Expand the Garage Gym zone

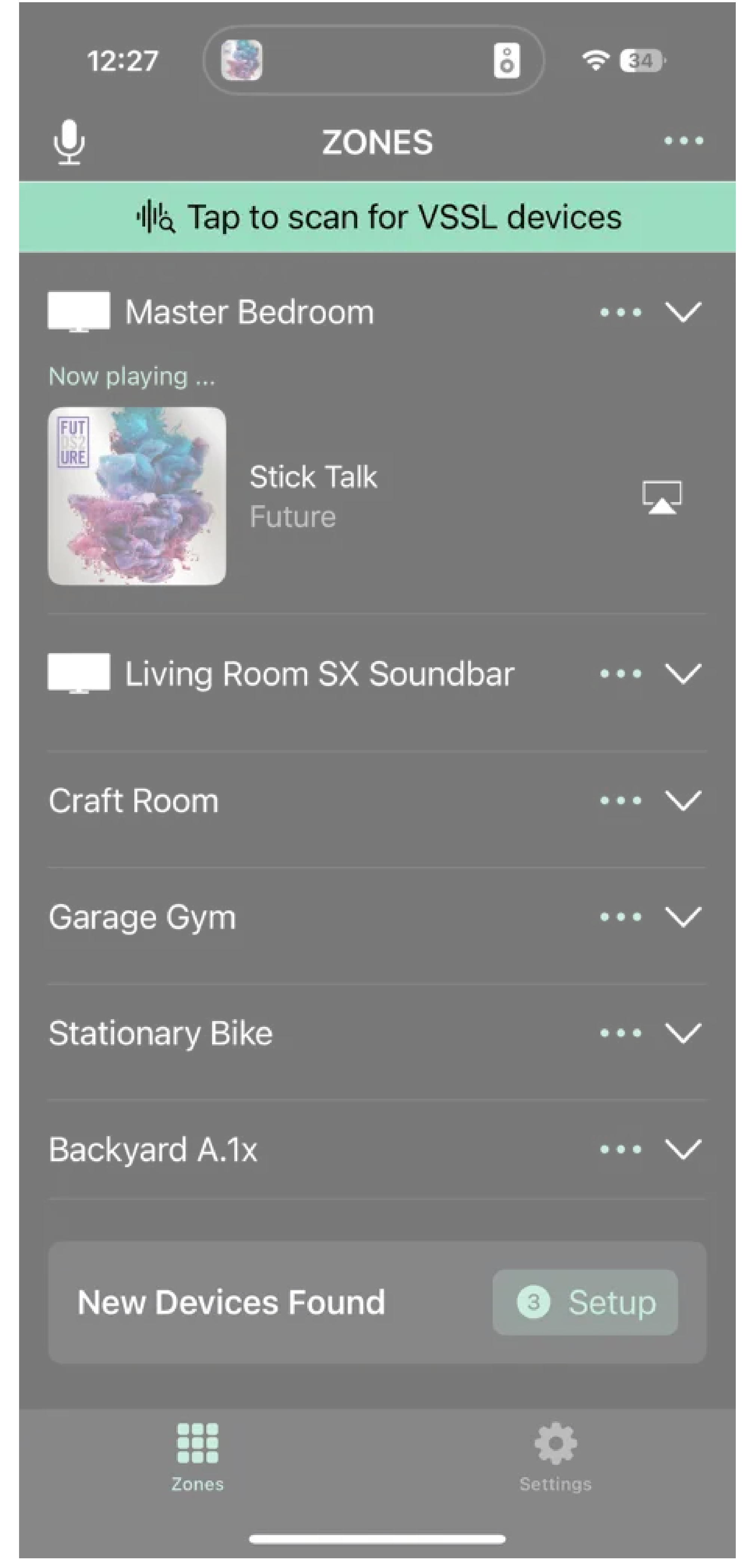coord(683,917)
